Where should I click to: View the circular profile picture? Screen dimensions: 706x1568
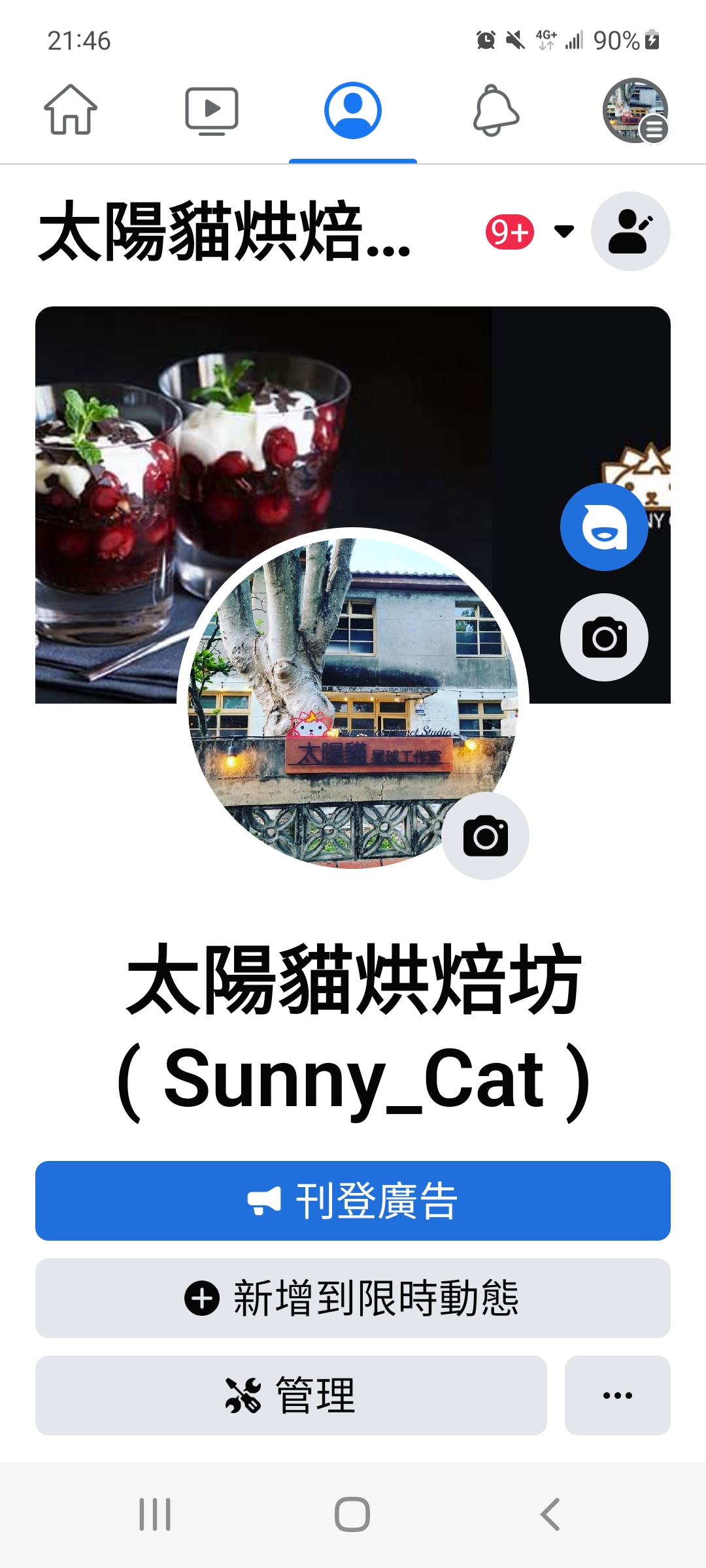pyautogui.click(x=353, y=704)
